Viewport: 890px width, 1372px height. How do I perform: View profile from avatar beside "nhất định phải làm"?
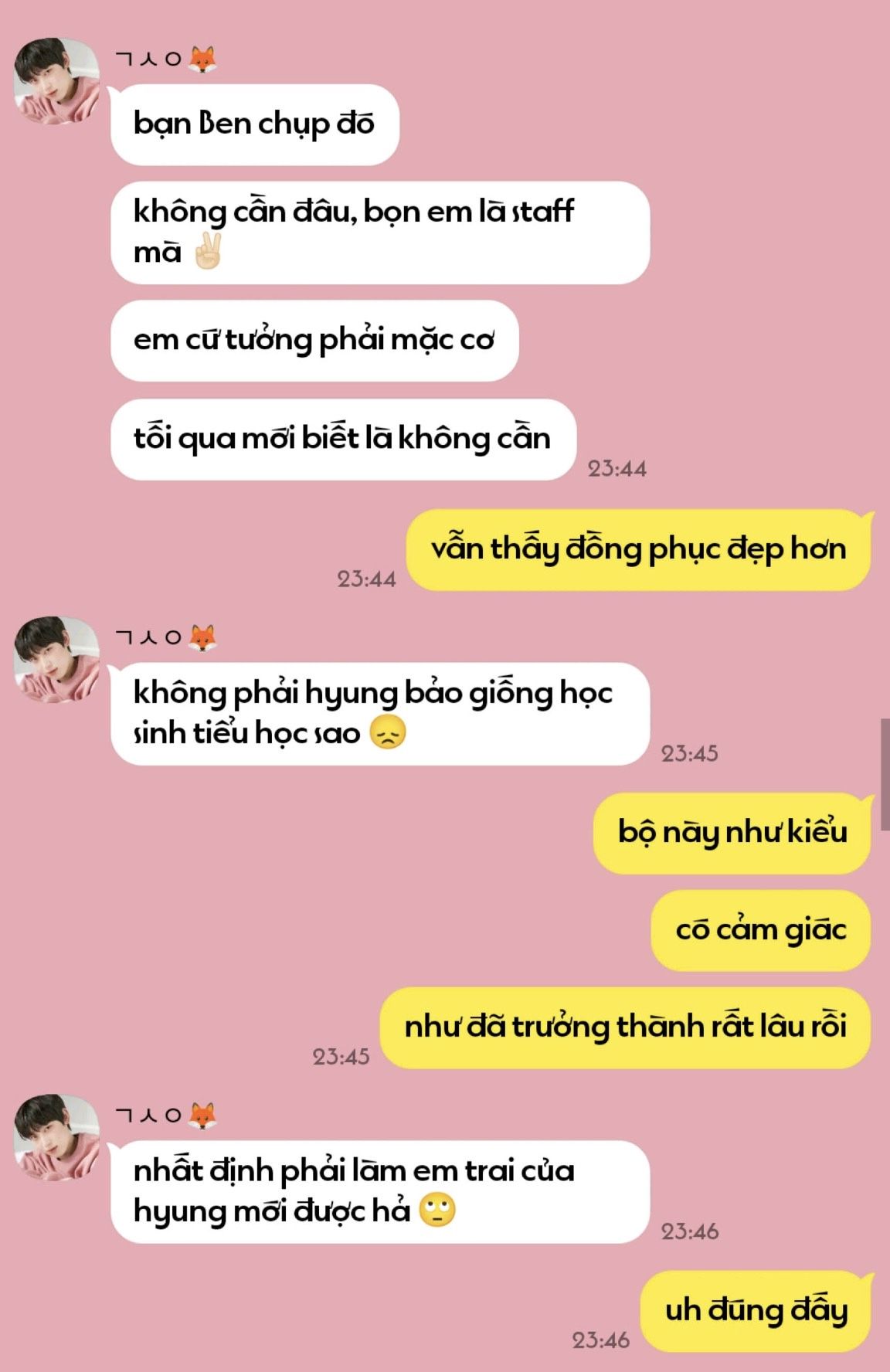[x=57, y=1137]
